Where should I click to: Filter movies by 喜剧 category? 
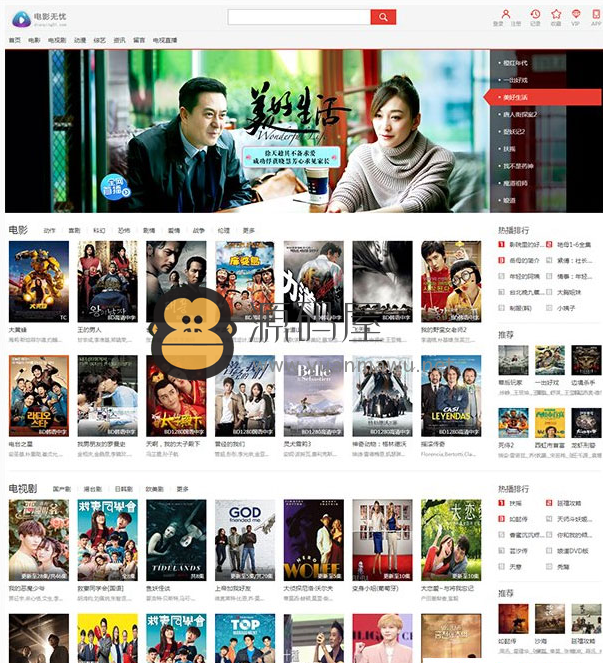click(x=74, y=230)
